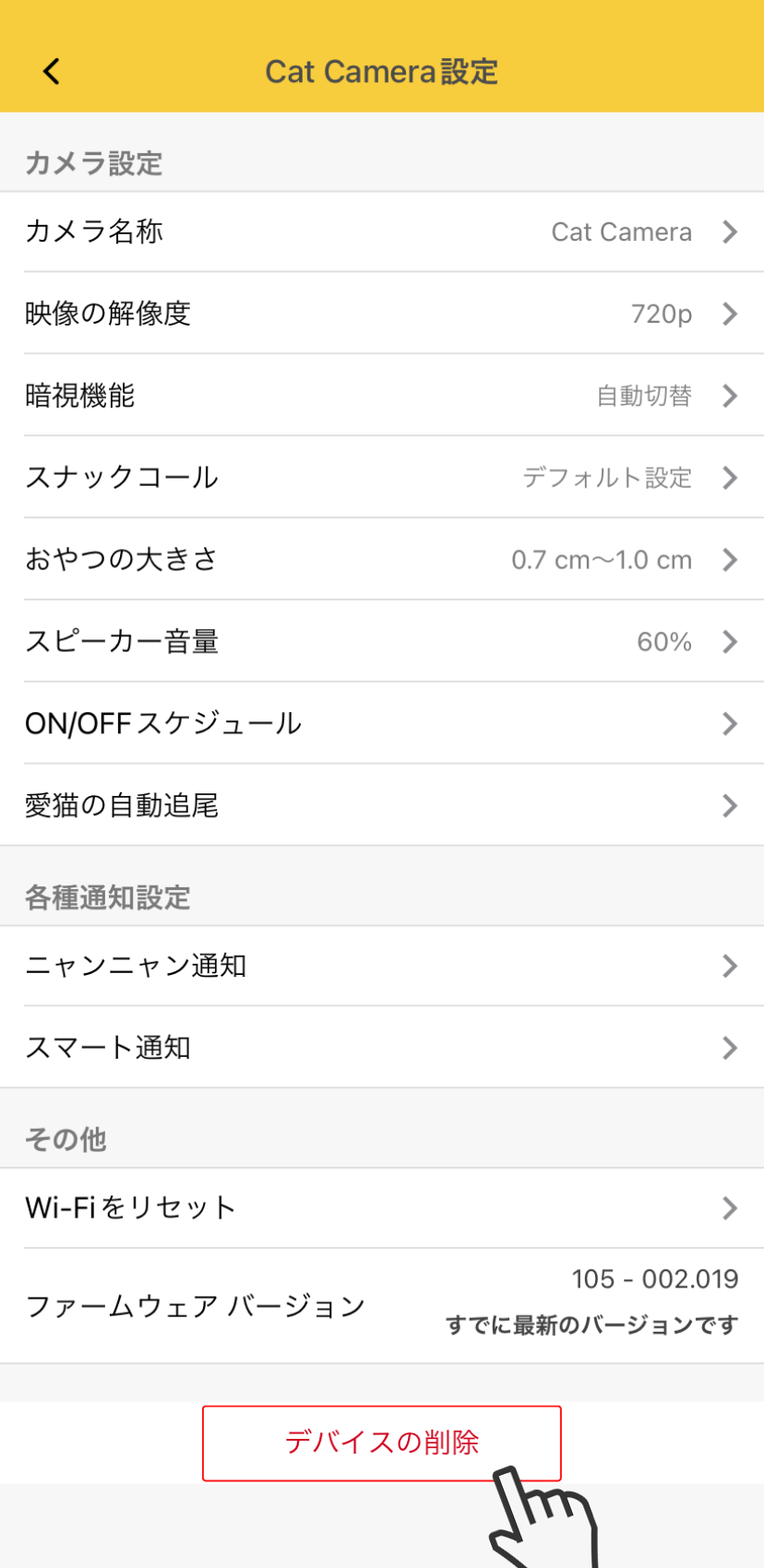Open the カメラ名称 setting
The width and height of the screenshot is (764, 1568).
pyautogui.click(x=381, y=232)
